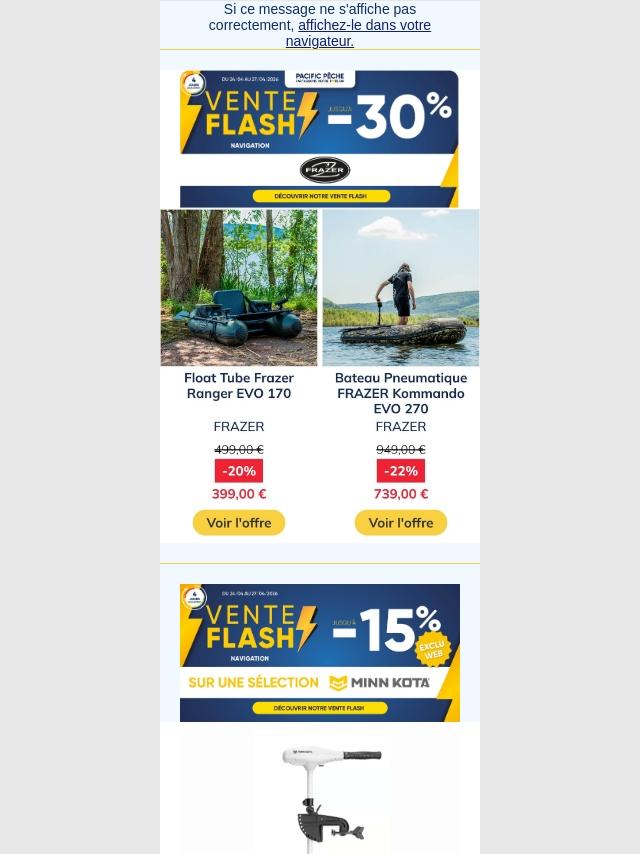Image resolution: width=640 pixels, height=854 pixels.
Task: Tap 'Voir l'offre' for Float Tube Ranger EVO 170
Action: click(x=239, y=523)
